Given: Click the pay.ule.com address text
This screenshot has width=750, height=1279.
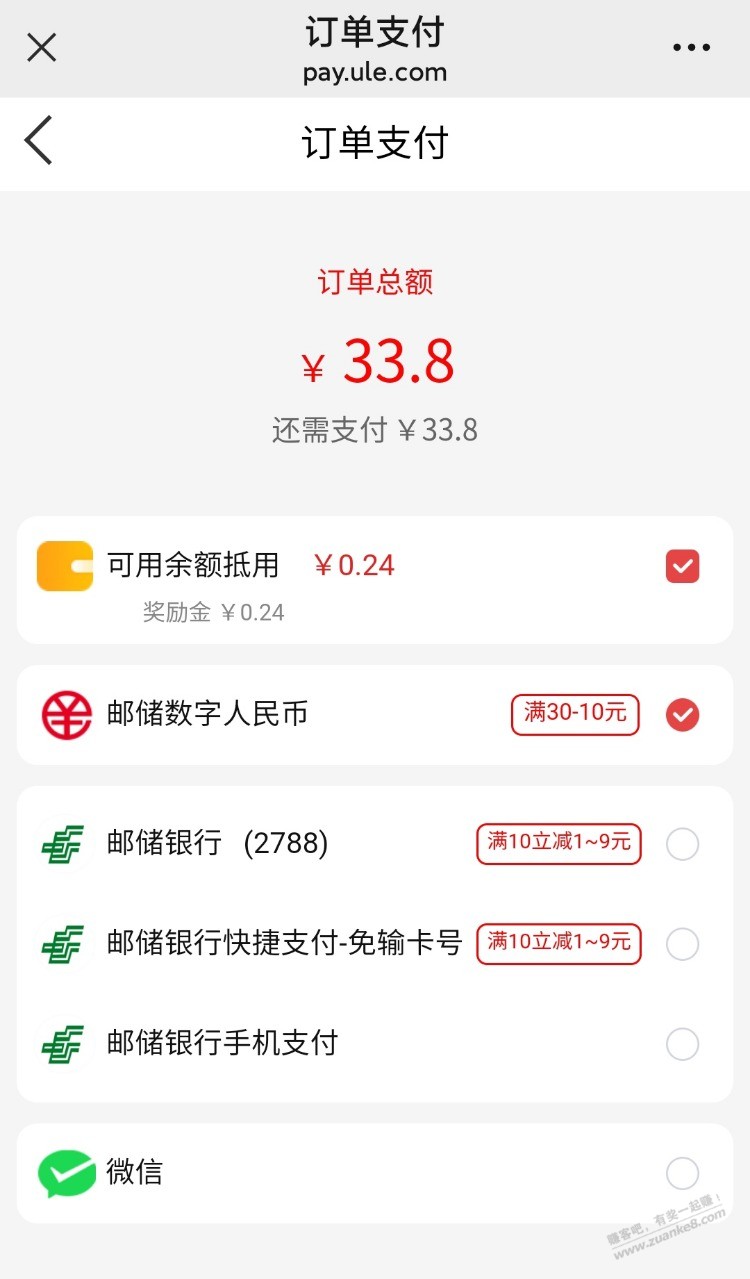Looking at the screenshot, I should [375, 72].
